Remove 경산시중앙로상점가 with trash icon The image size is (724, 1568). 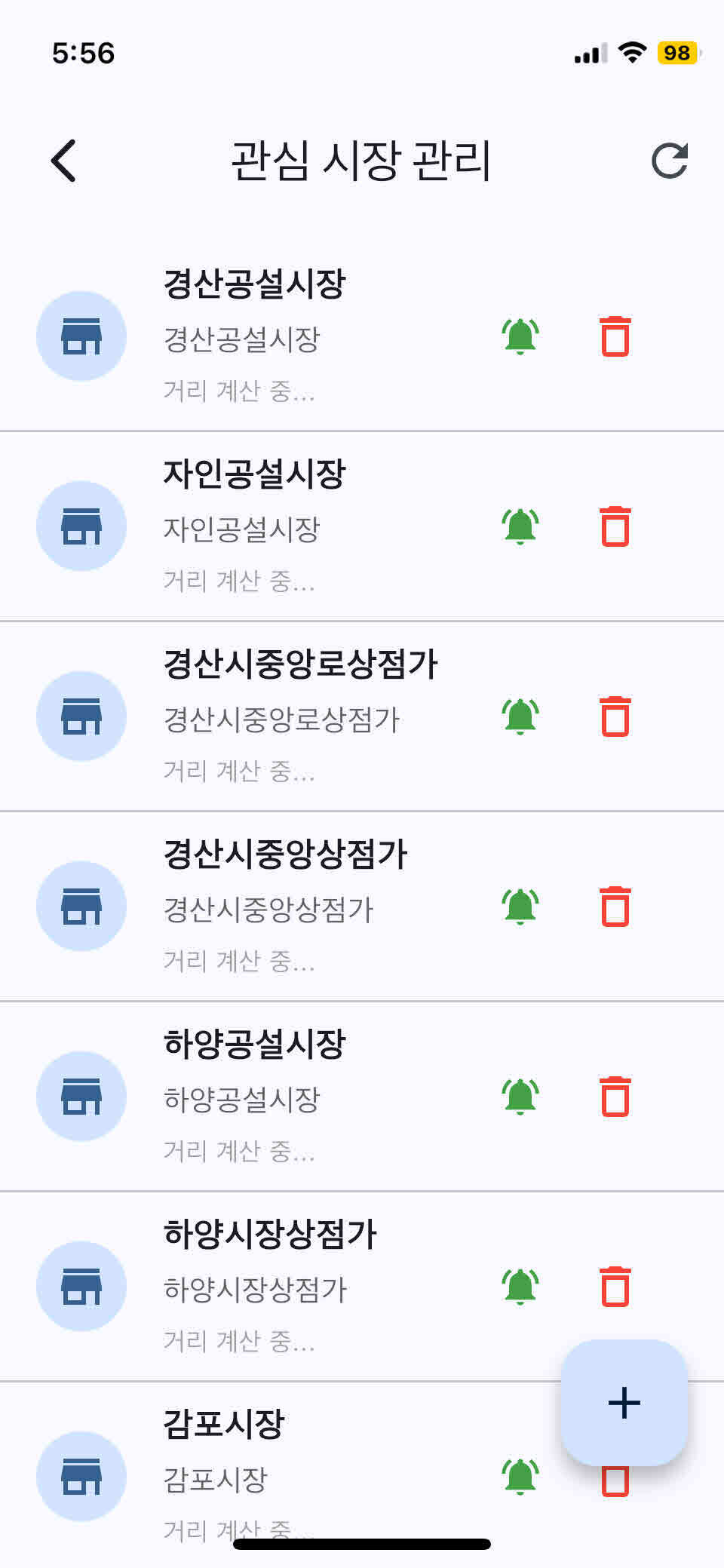[x=615, y=716]
